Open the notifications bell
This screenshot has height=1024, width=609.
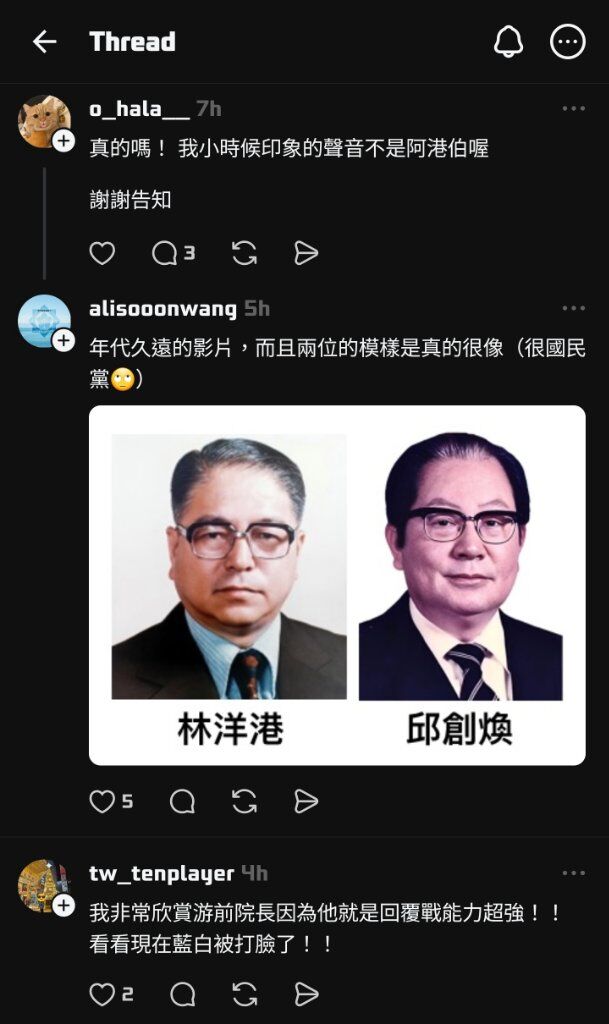[509, 41]
